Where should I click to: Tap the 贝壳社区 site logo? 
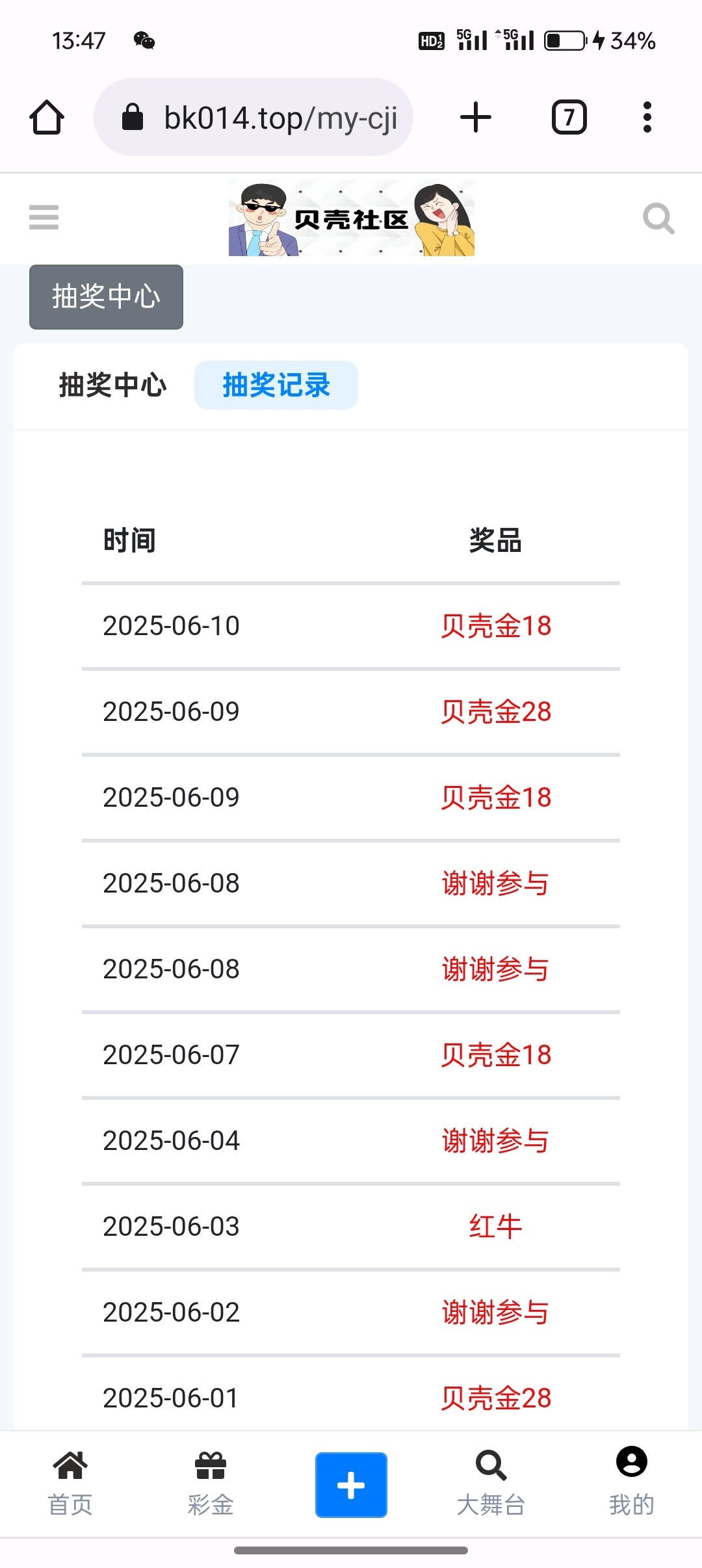351,217
